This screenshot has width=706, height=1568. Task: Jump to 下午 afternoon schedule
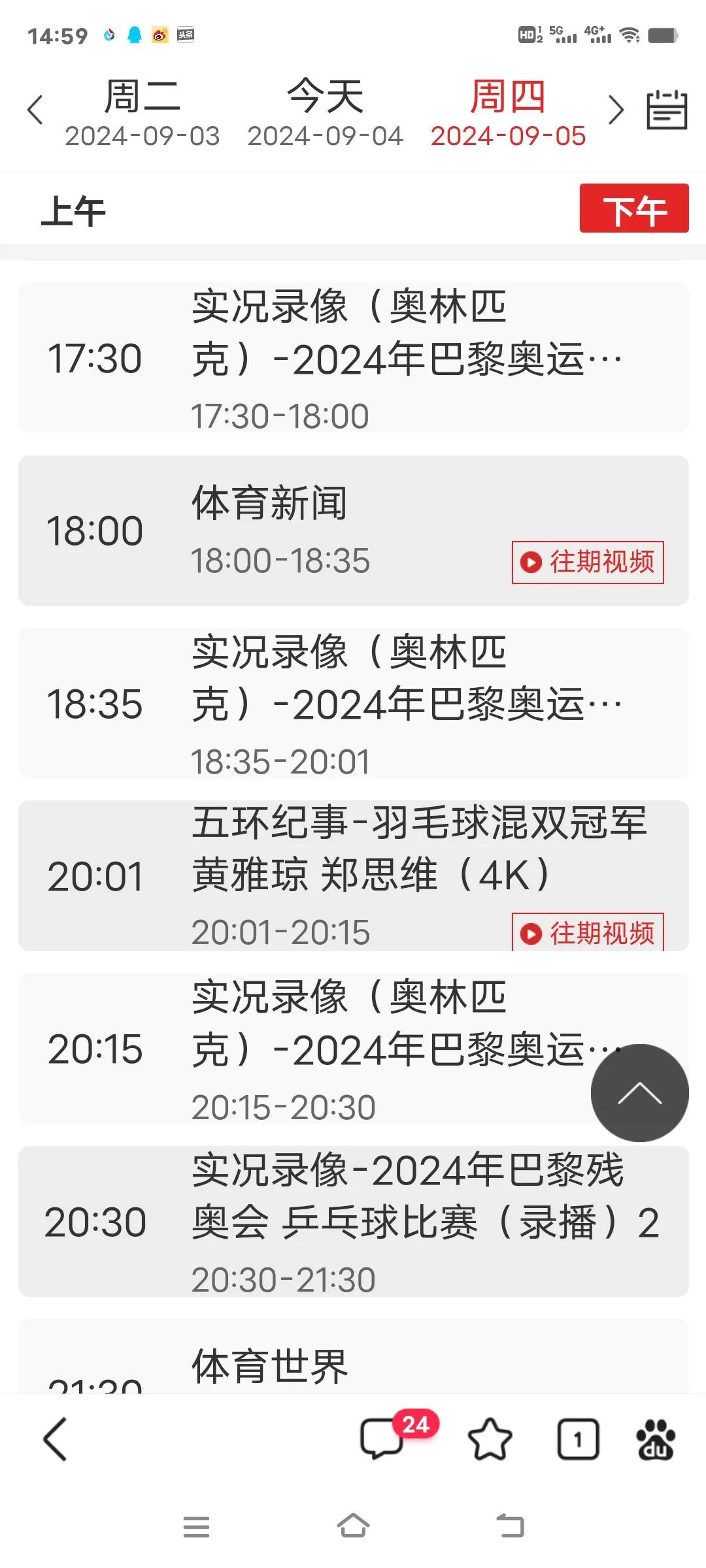click(x=634, y=208)
